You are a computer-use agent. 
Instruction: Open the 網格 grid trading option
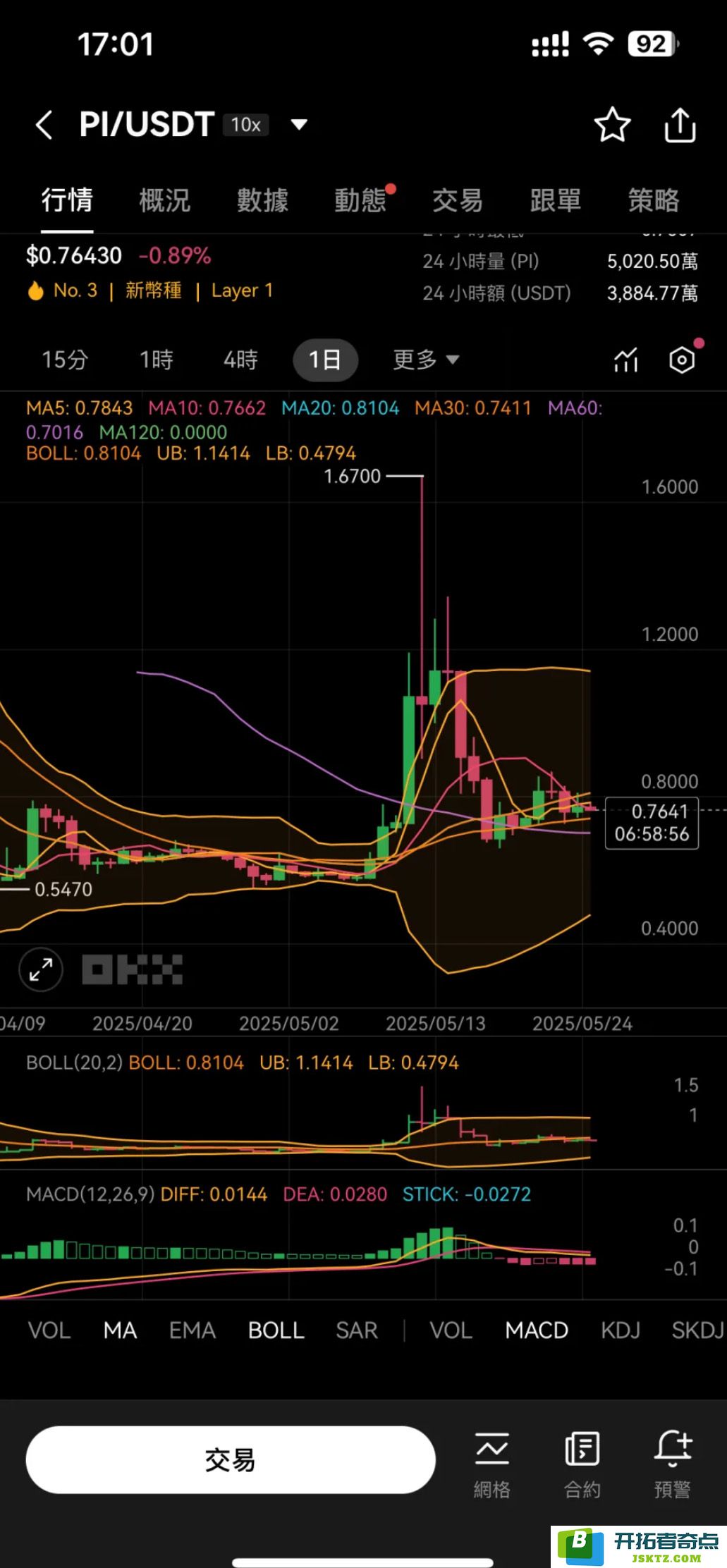click(491, 1464)
